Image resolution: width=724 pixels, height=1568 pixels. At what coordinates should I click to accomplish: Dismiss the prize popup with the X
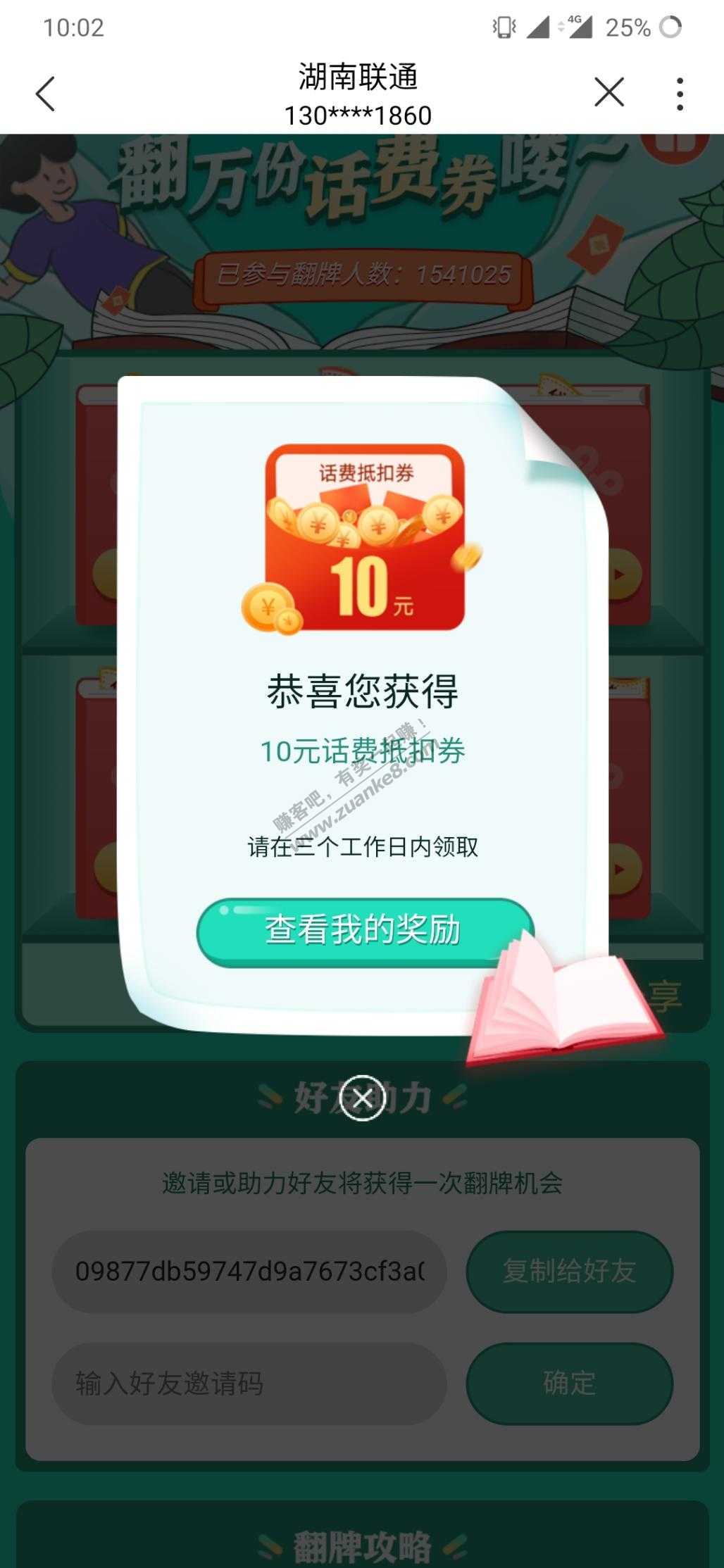(x=362, y=1098)
